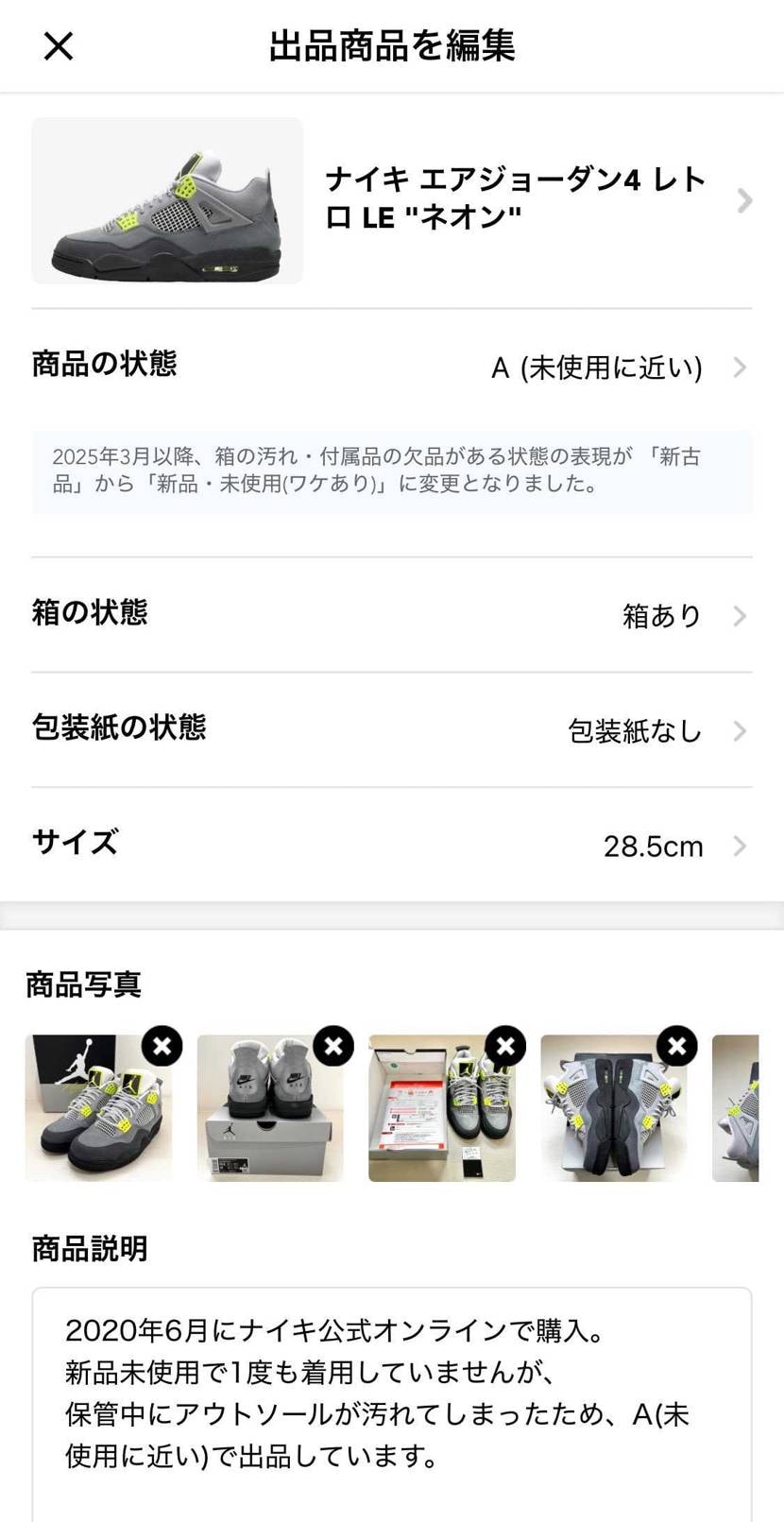Change the size from 28.5cm
The height and width of the screenshot is (1522, 784).
(652, 845)
